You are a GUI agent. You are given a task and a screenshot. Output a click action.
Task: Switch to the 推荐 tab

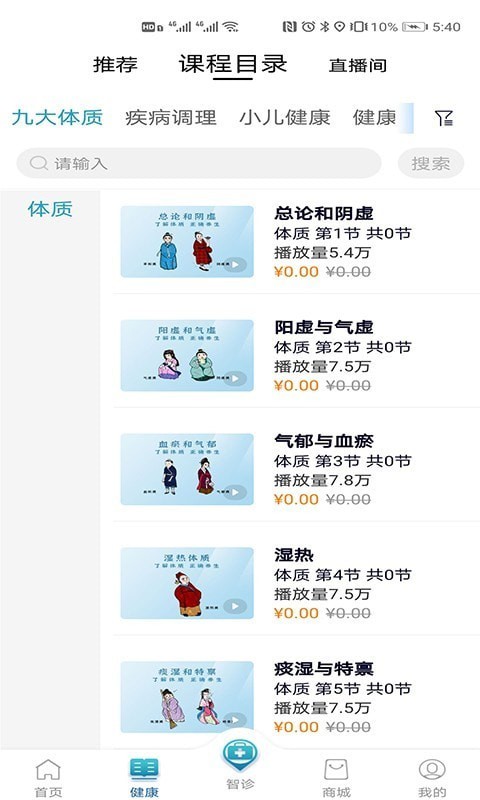[x=115, y=65]
